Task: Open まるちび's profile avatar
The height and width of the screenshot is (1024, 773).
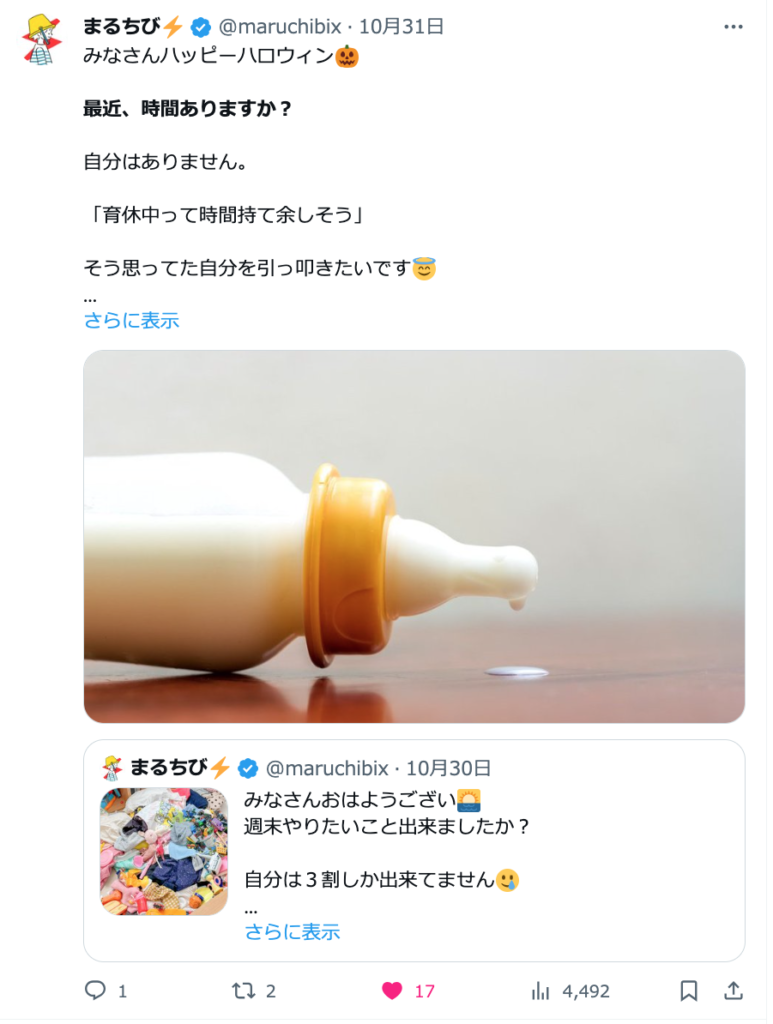Action: tap(42, 41)
